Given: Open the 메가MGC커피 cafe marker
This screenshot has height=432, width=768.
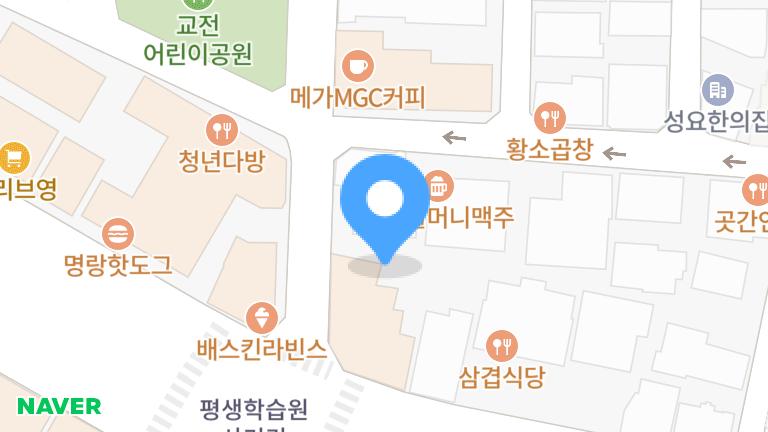Looking at the screenshot, I should 357,67.
